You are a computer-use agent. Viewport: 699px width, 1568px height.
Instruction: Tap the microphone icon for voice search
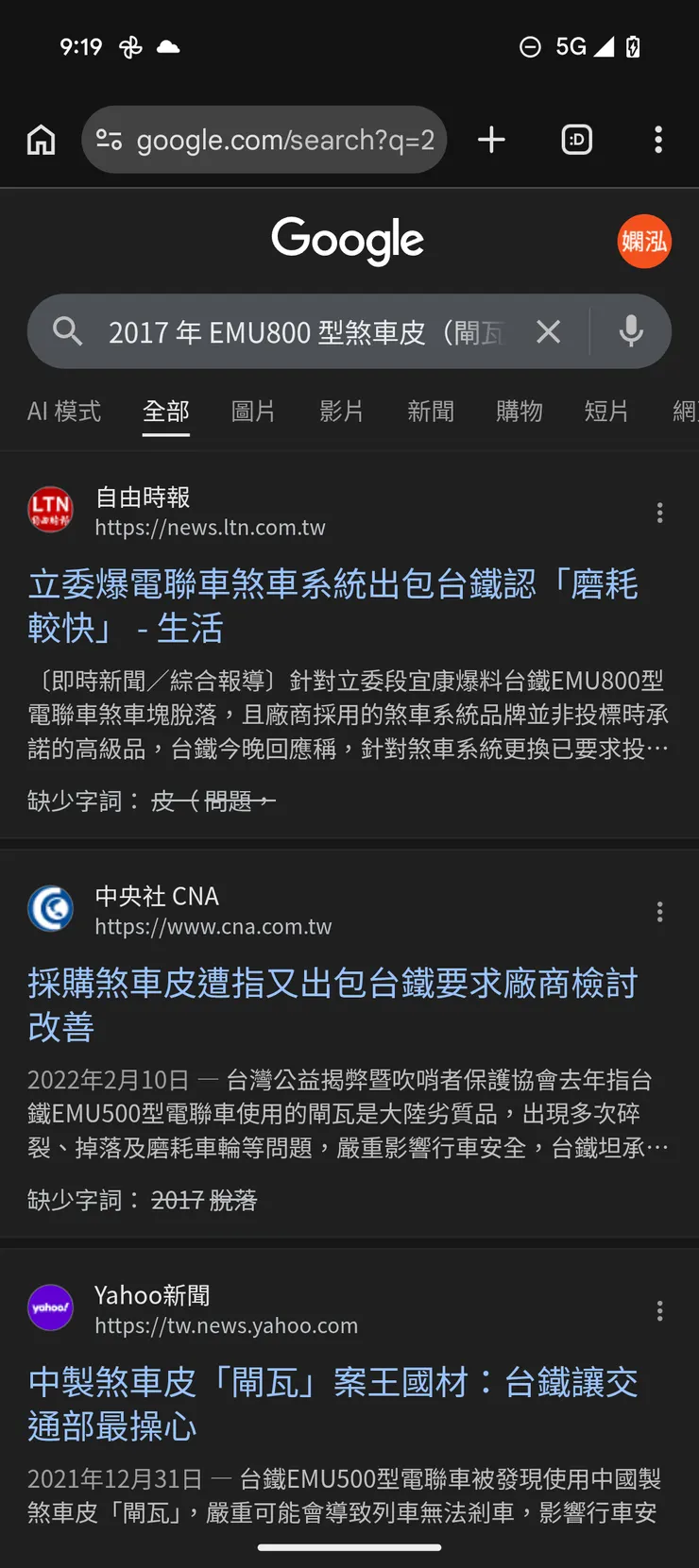(629, 331)
